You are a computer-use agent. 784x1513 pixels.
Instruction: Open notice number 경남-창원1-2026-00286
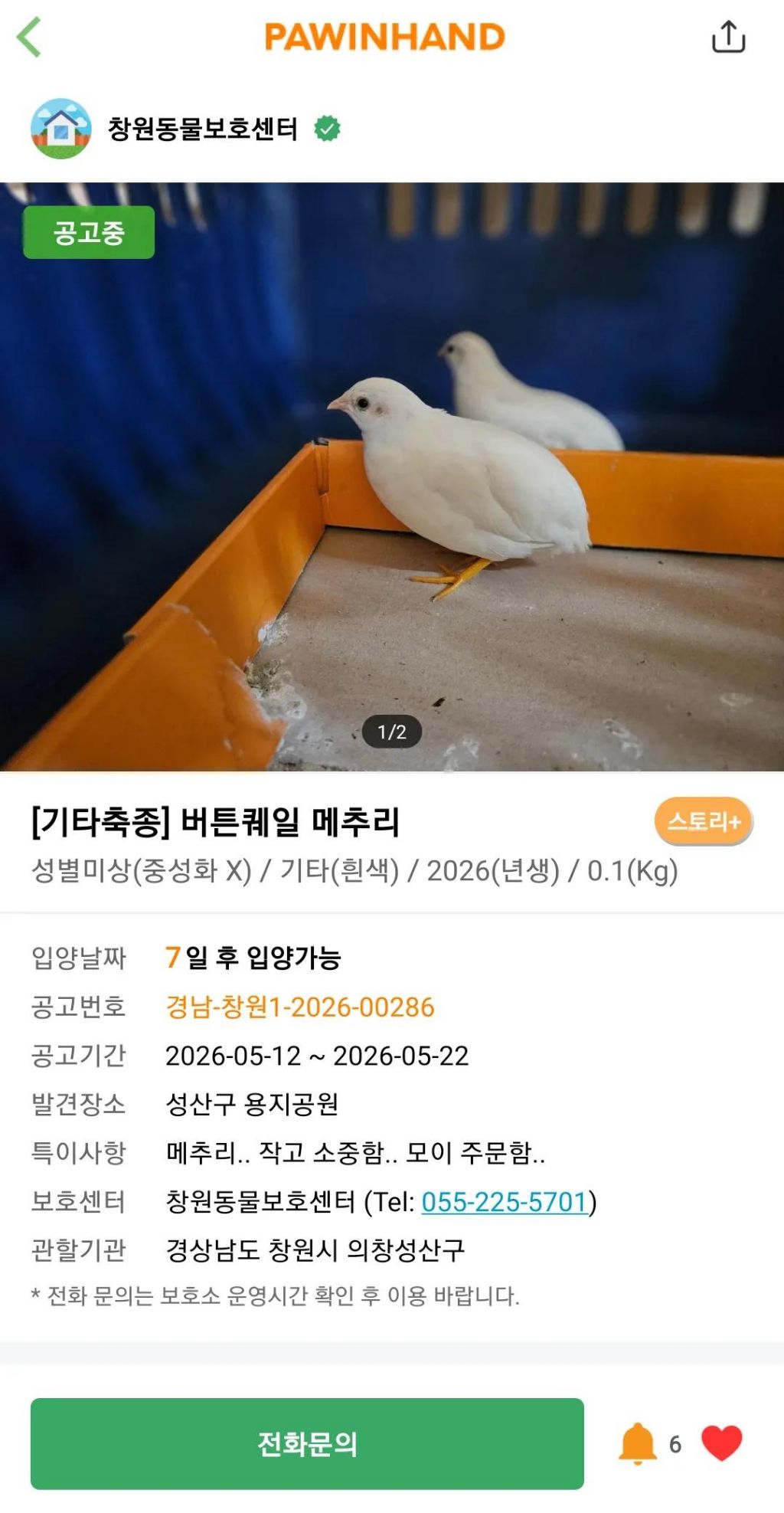(300, 1007)
